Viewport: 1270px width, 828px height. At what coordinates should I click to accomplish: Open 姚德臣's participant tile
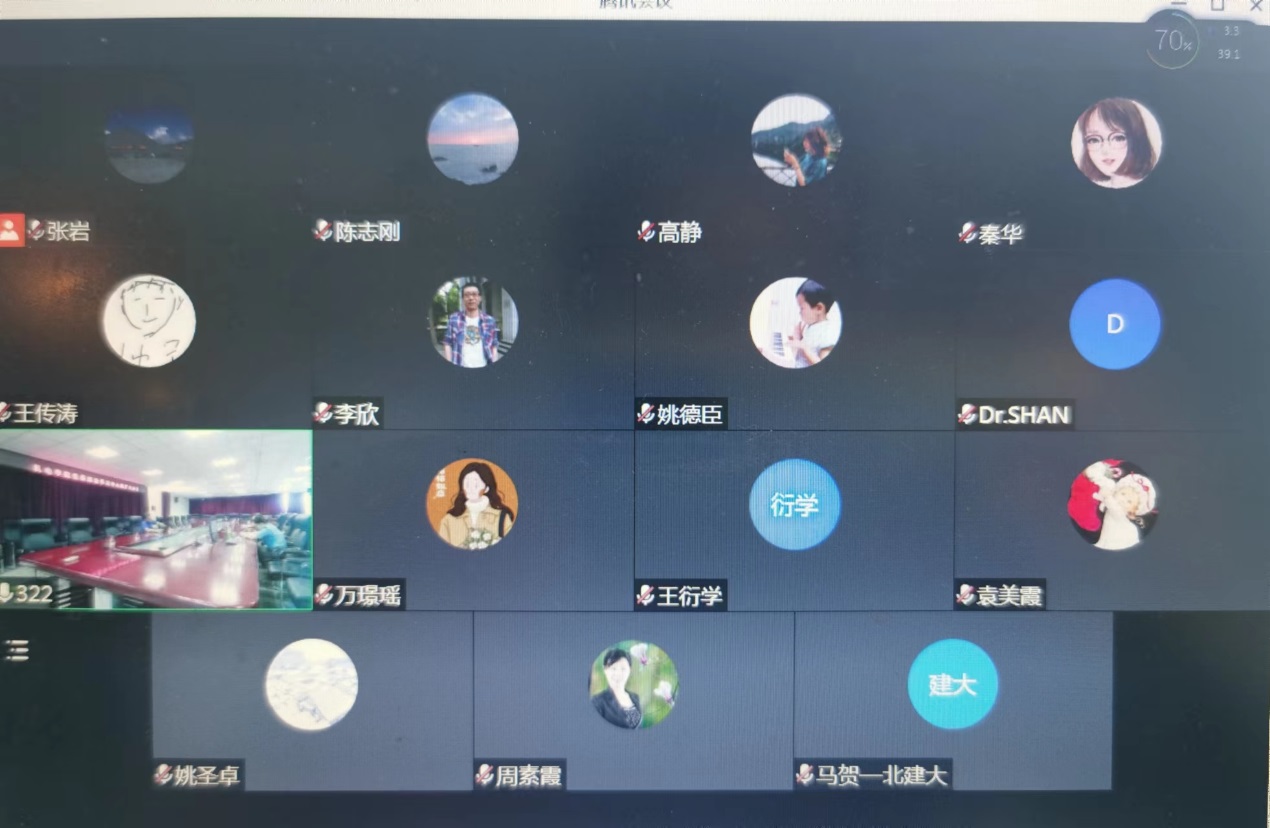pos(795,322)
